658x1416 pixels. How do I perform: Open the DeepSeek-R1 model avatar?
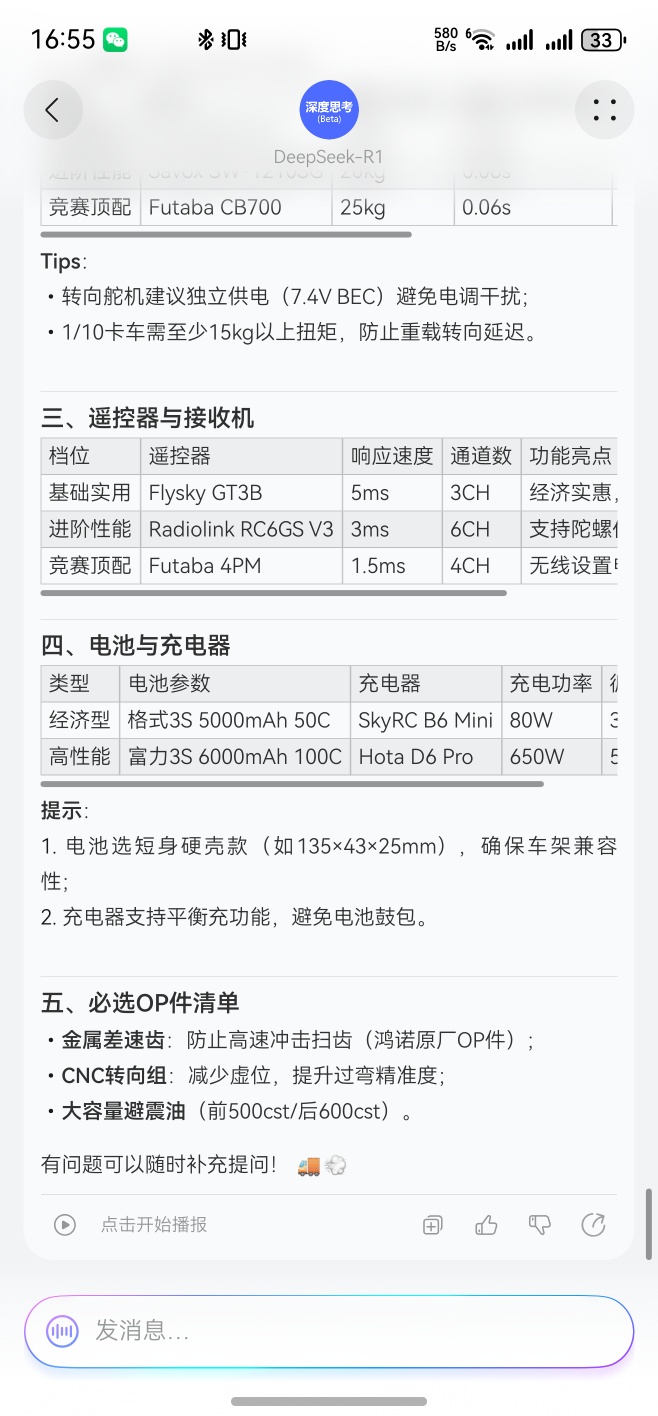329,110
